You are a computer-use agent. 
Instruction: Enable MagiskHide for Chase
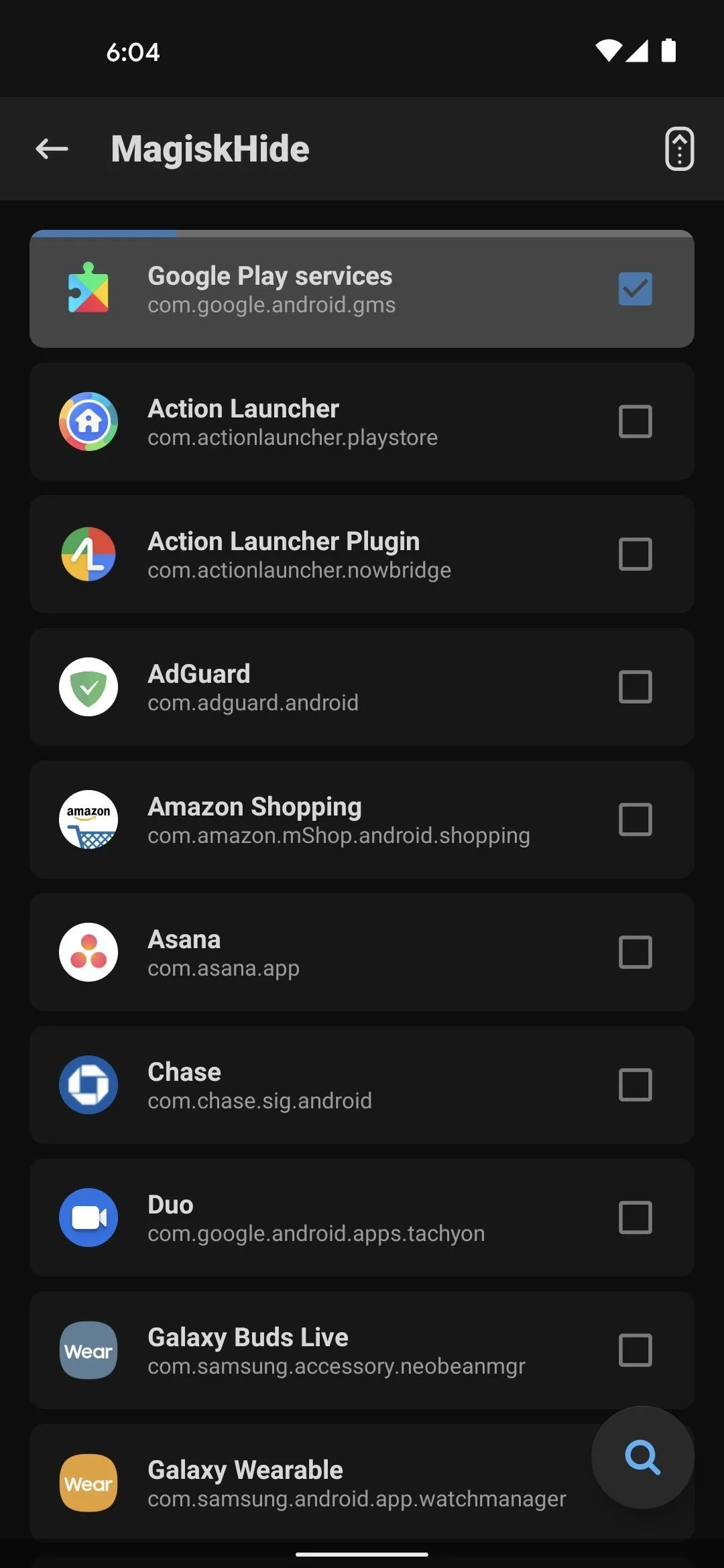coord(635,1085)
